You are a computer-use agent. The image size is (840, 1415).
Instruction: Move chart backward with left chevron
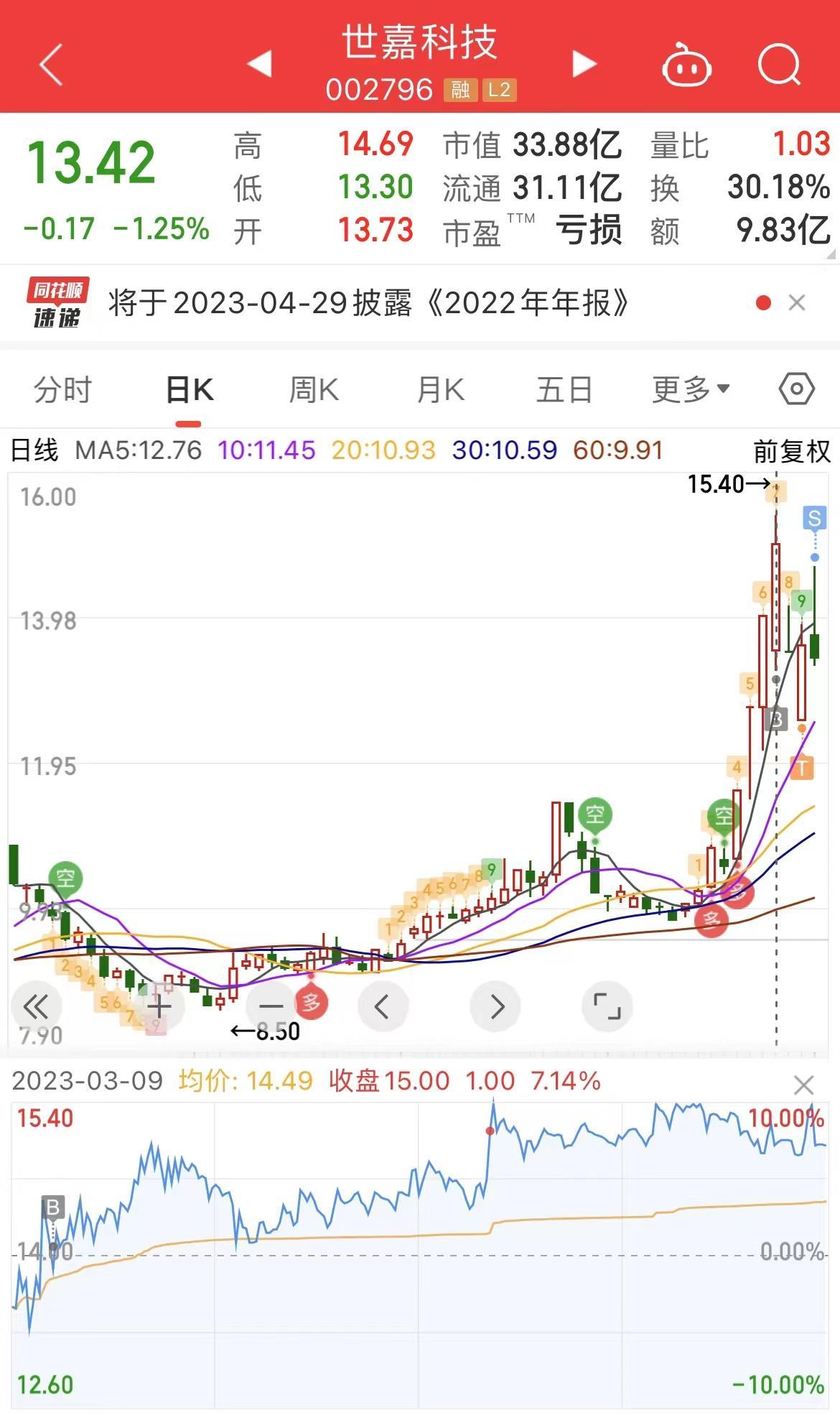[383, 1007]
